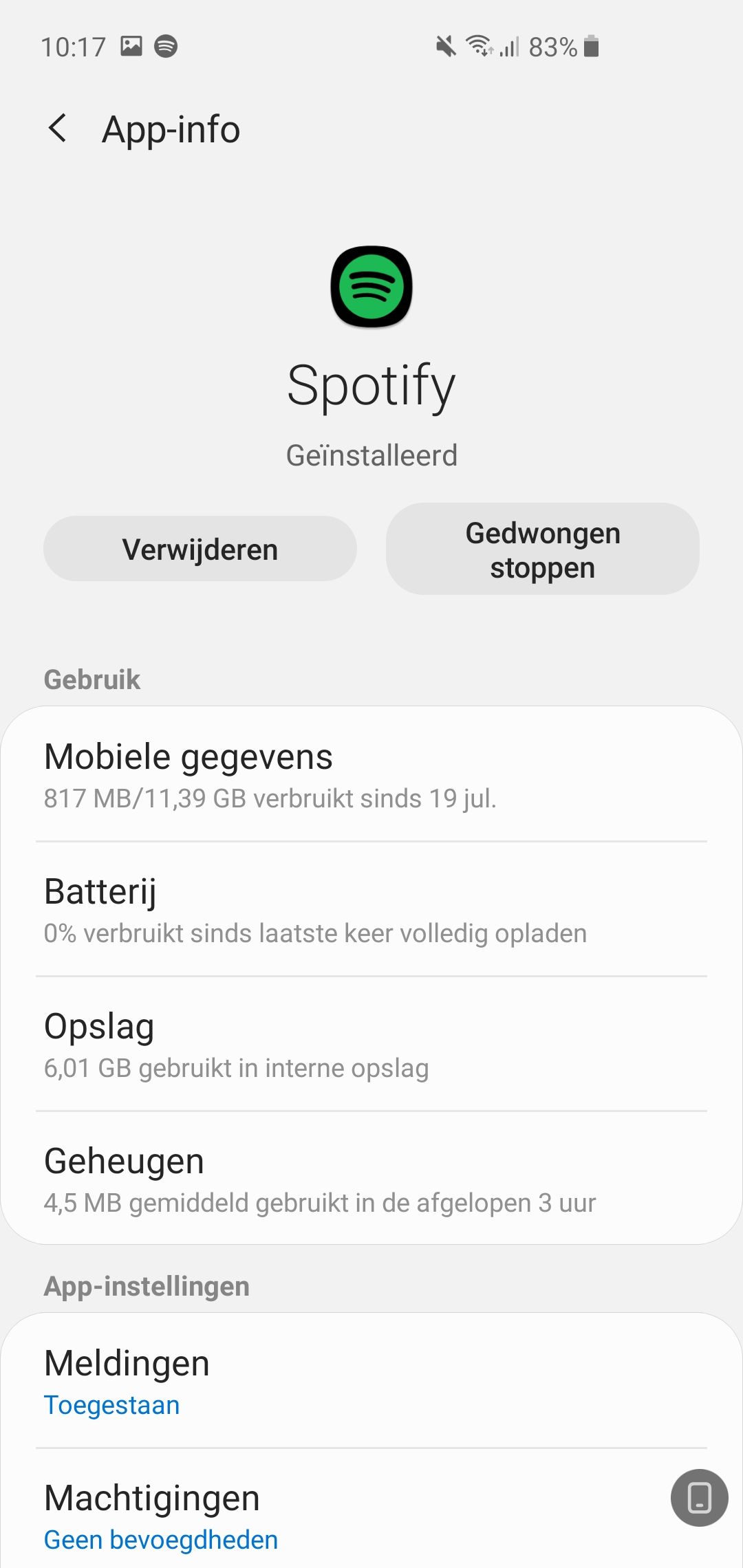Tap the floating phone icon button
Viewport: 743px width, 1568px height.
coord(699,1498)
